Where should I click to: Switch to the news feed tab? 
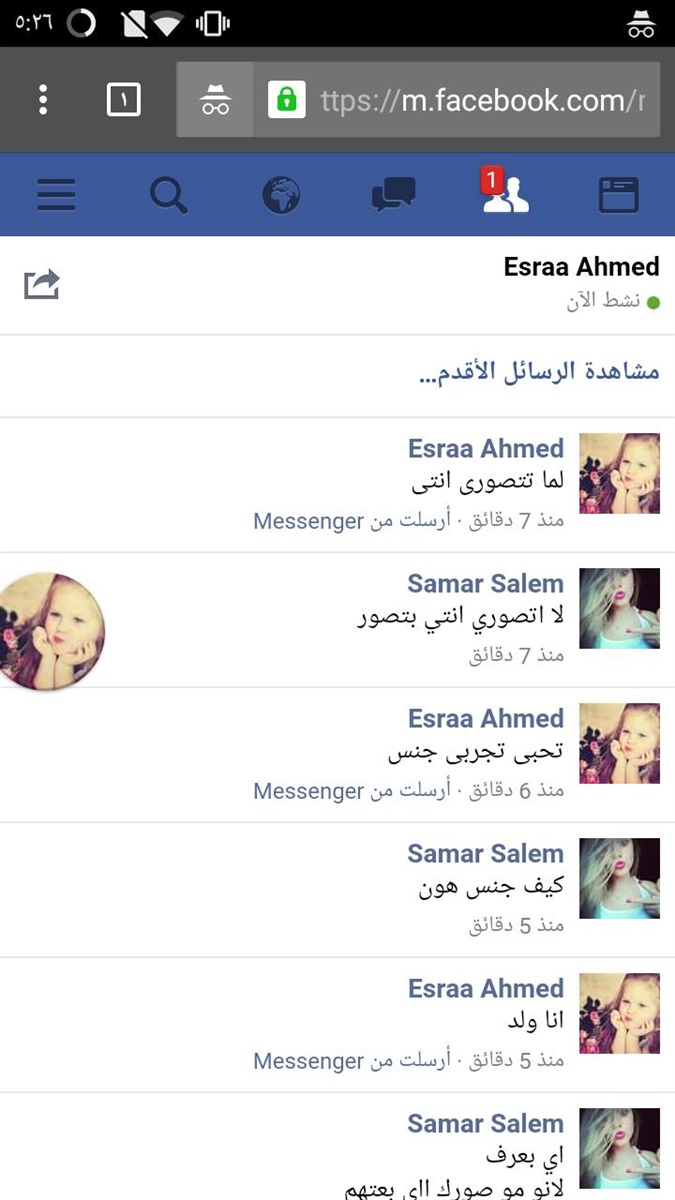618,195
